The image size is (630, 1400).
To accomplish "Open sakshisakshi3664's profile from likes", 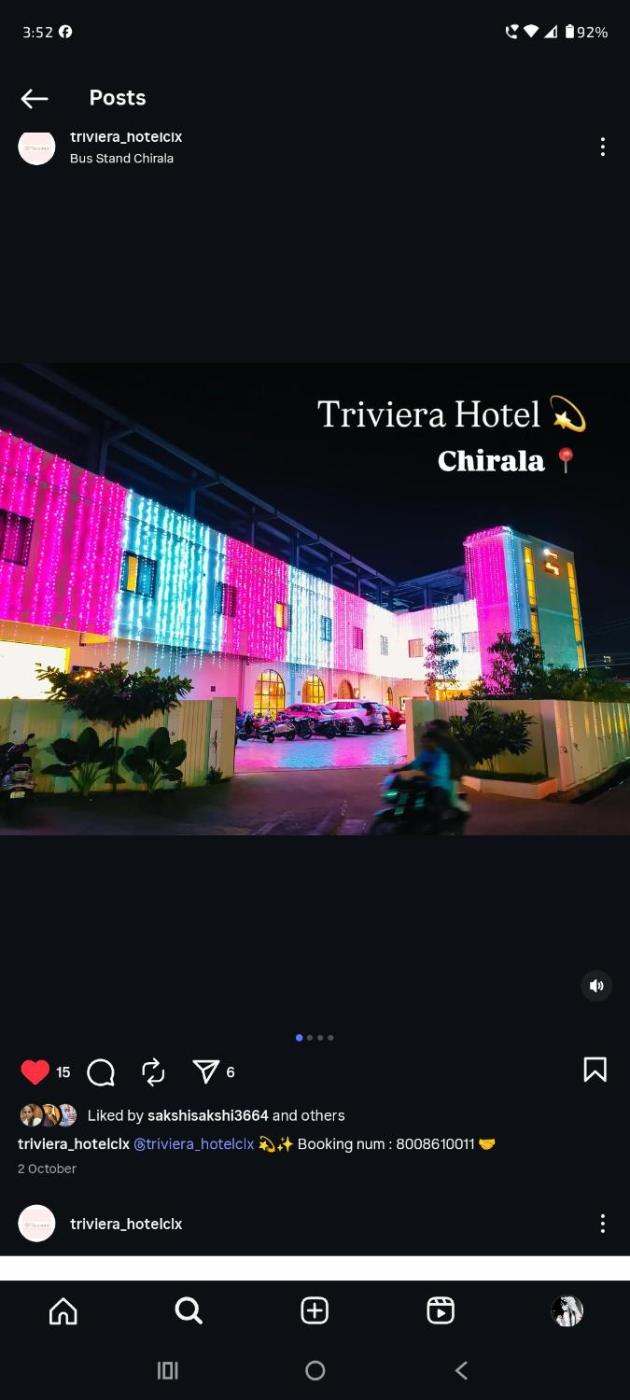I will 208,1115.
